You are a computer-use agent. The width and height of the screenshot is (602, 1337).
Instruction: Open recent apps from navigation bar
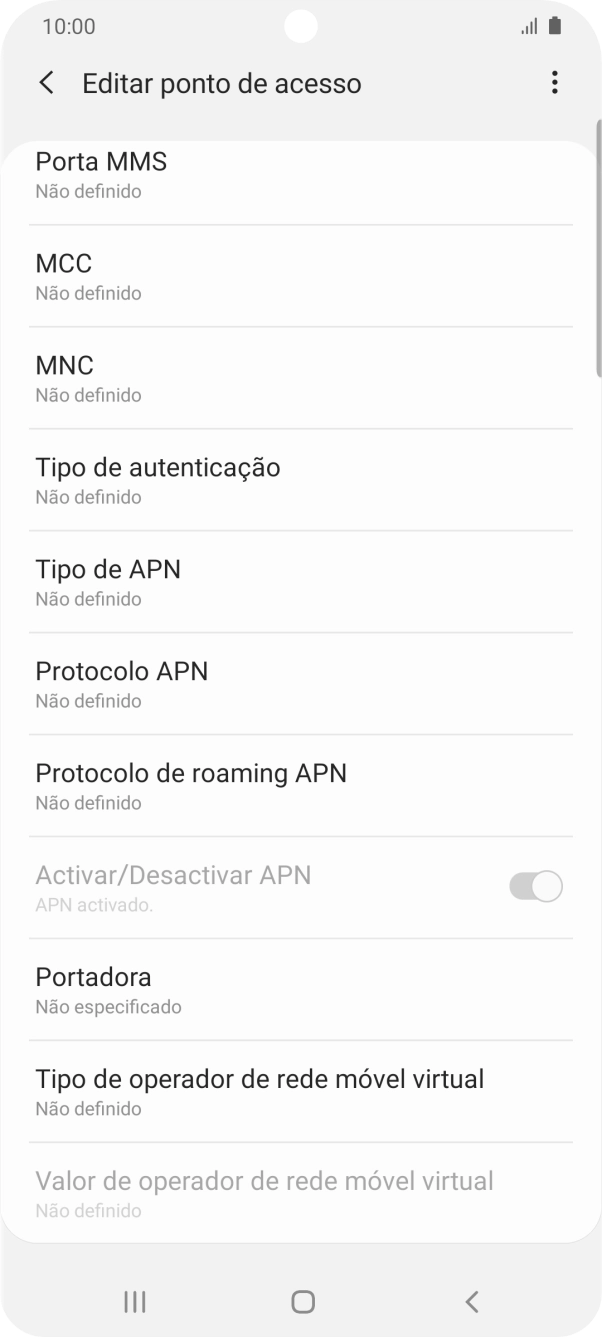pyautogui.click(x=134, y=1301)
